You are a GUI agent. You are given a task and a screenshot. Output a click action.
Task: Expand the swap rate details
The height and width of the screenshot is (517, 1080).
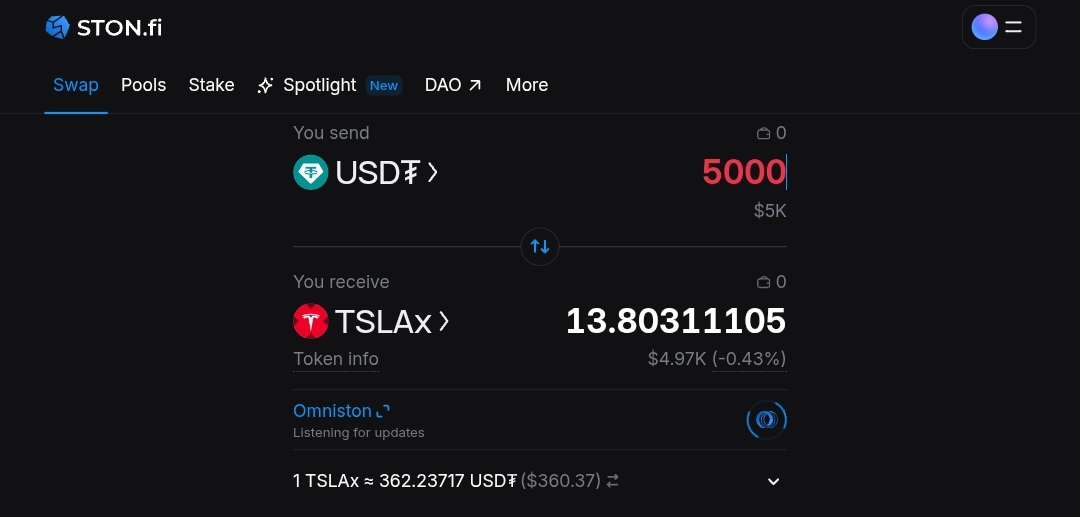[x=773, y=481]
